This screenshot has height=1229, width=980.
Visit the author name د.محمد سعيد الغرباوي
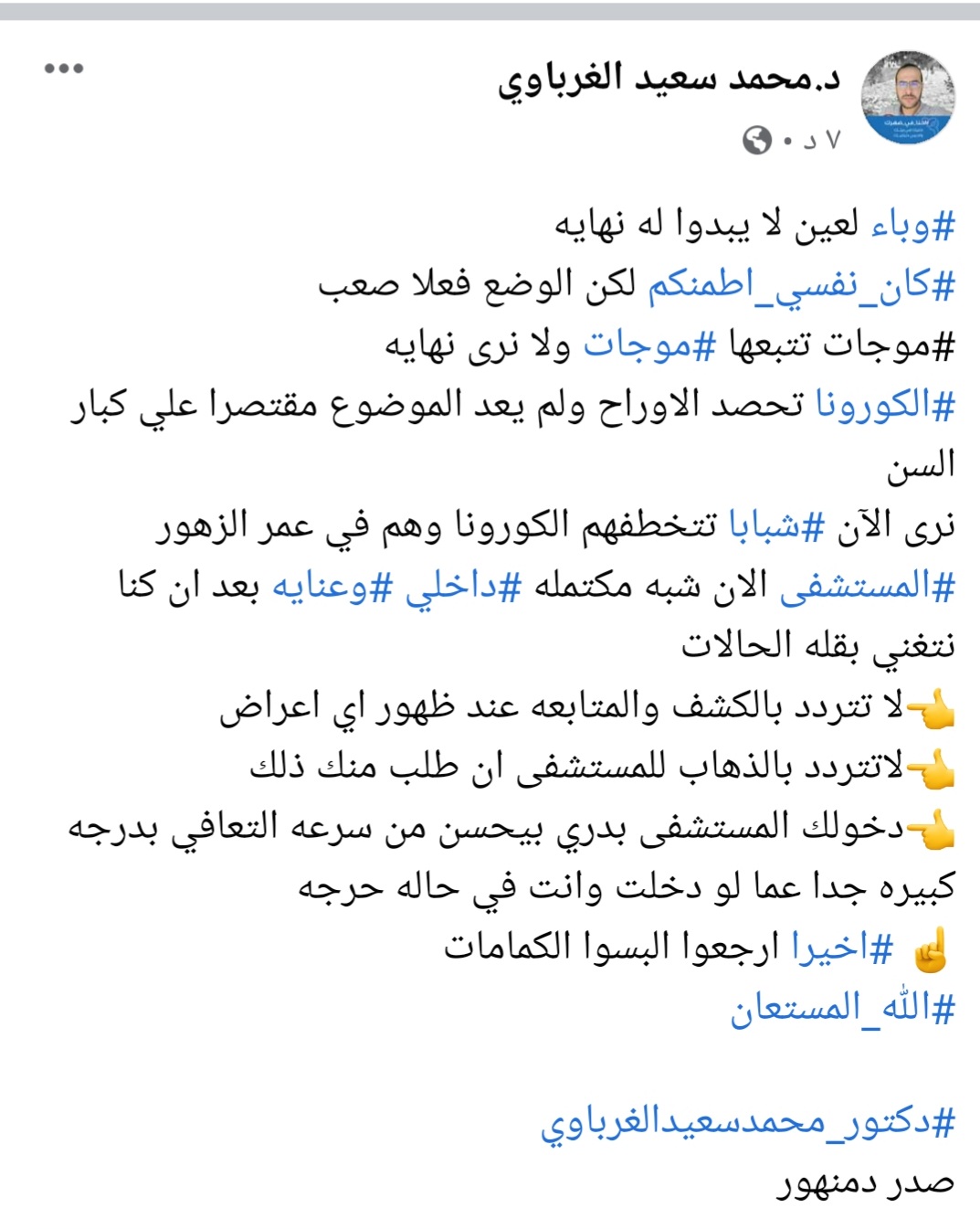click(669, 79)
